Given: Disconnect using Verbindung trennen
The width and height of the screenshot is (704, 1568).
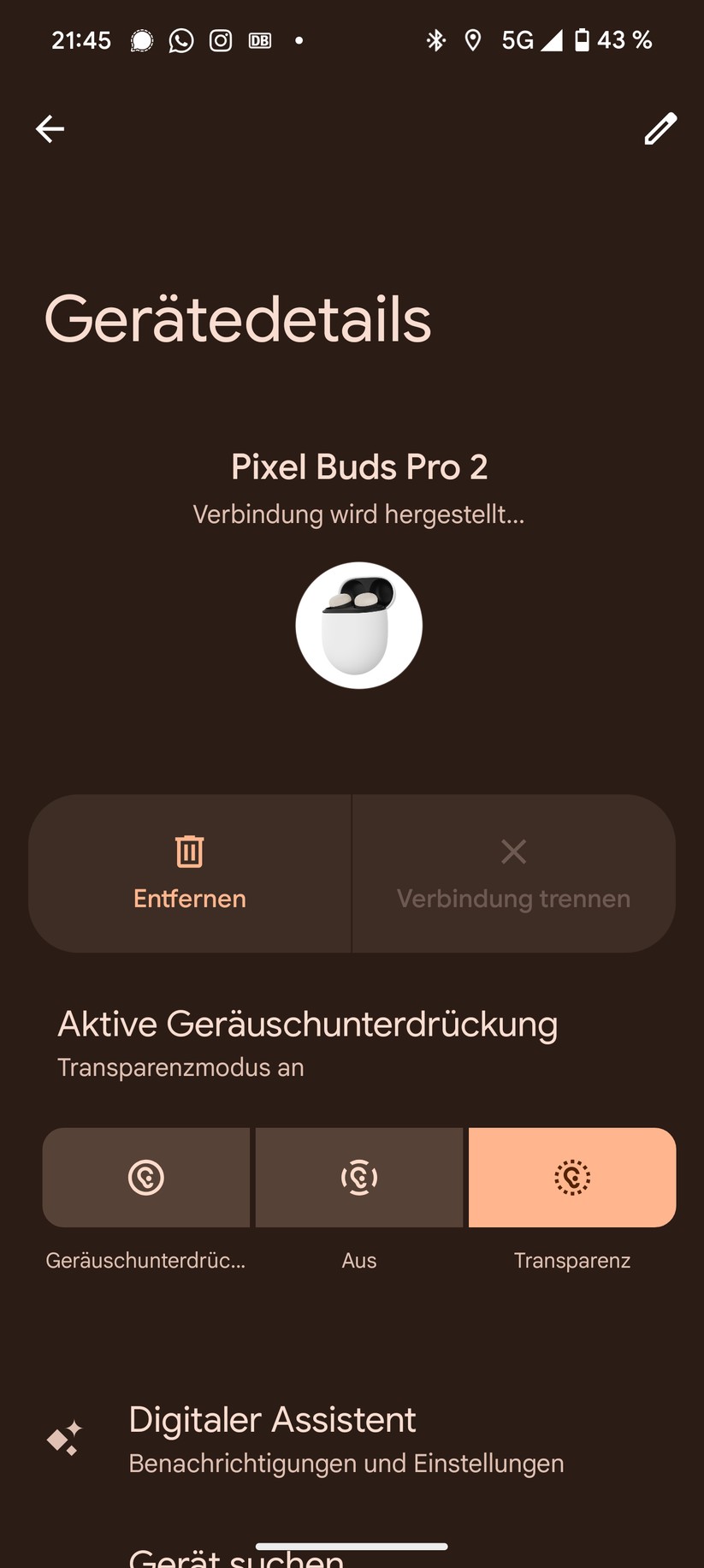Looking at the screenshot, I should 512,875.
